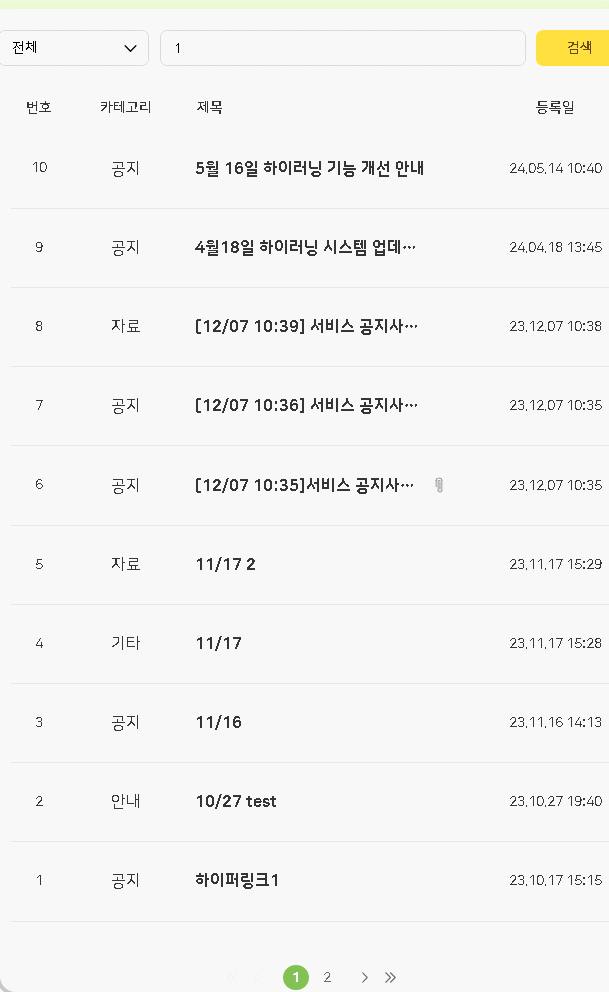Open the 5월 16일 하이러닝 기능 개선 안내 post
Viewport: 609px width, 992px height.
click(x=309, y=168)
